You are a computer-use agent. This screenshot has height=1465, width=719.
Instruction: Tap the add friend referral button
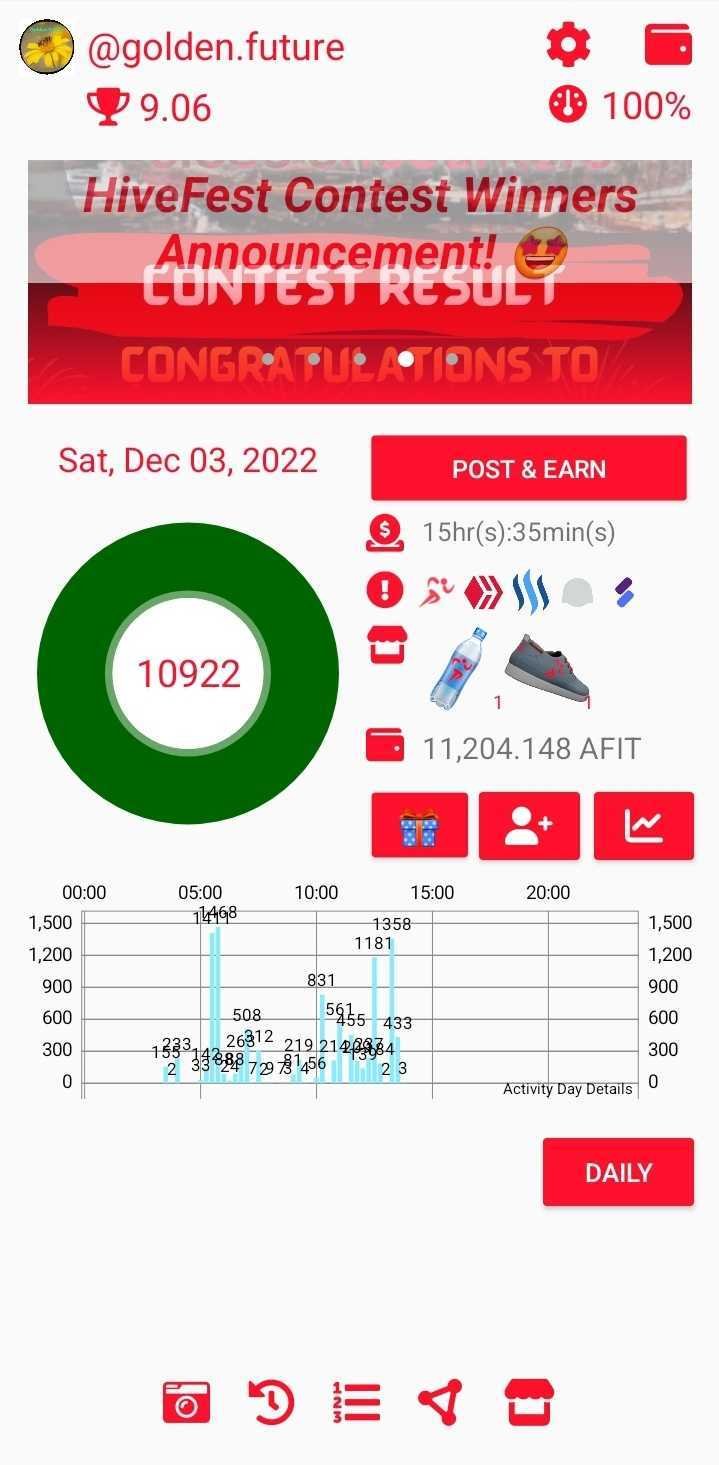coord(529,826)
